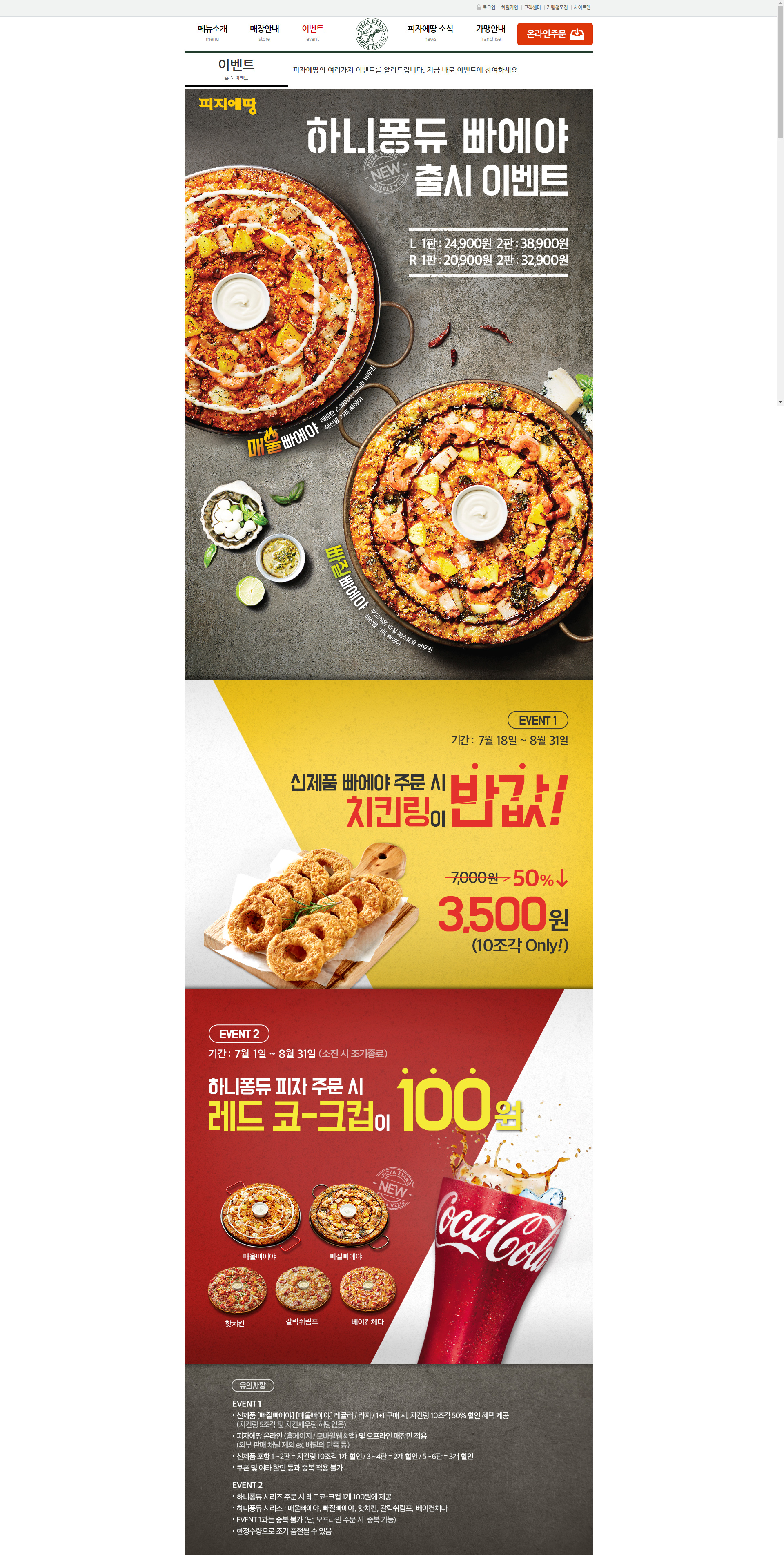Select 매장안내 store info

pos(264,33)
